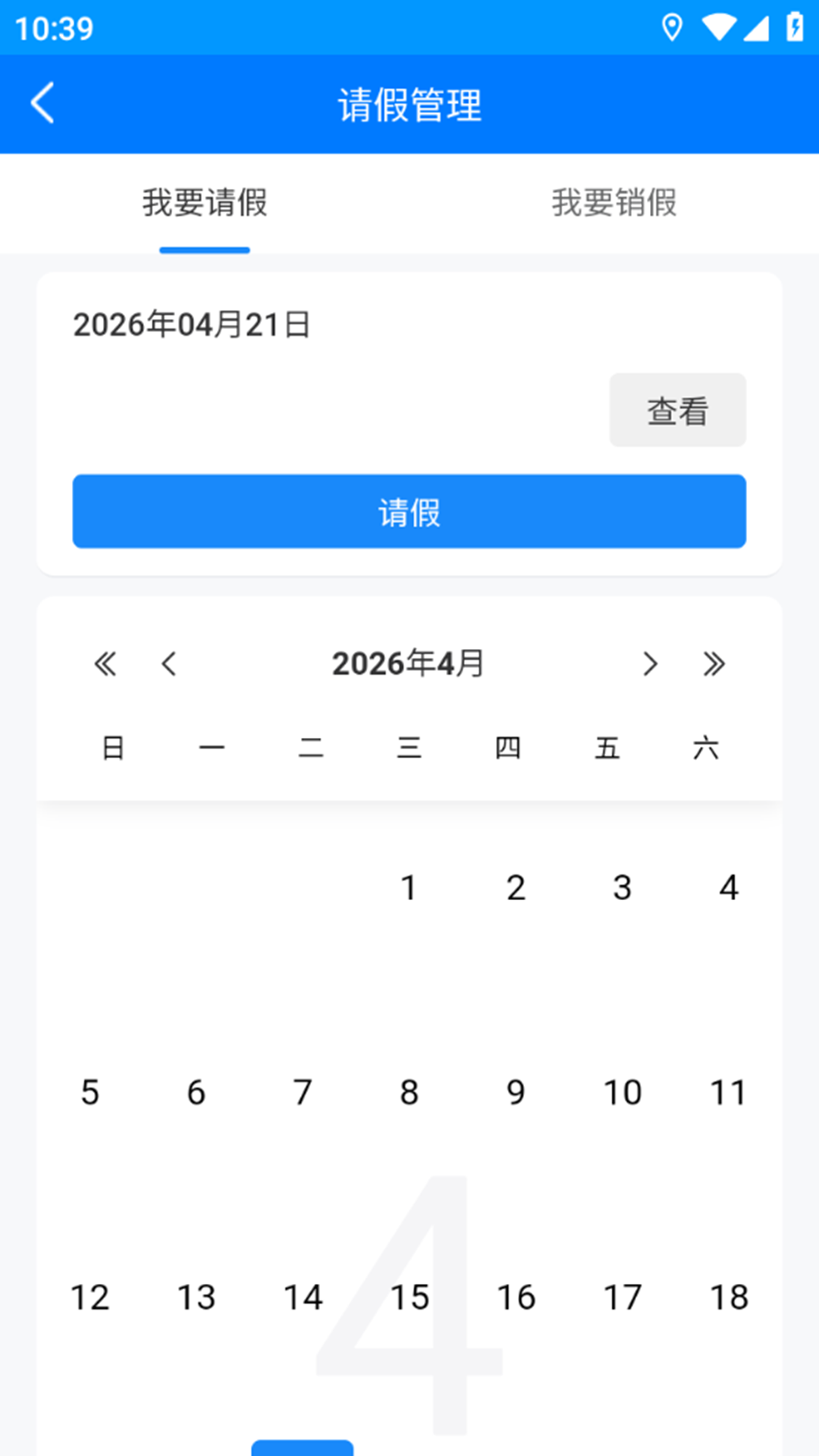Click the date label 2026年04月21日
The height and width of the screenshot is (1456, 819).
[192, 325]
